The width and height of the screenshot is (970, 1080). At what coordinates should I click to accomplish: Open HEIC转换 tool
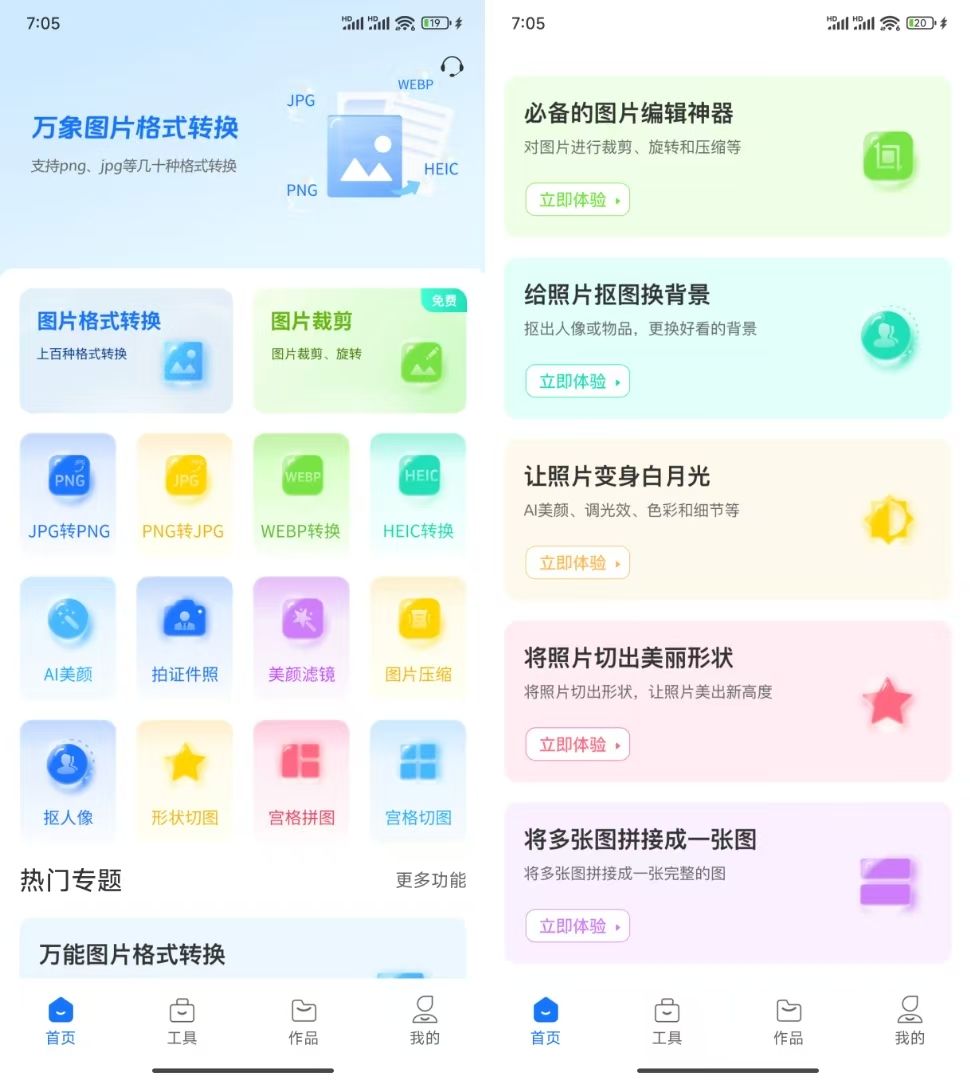click(x=418, y=492)
